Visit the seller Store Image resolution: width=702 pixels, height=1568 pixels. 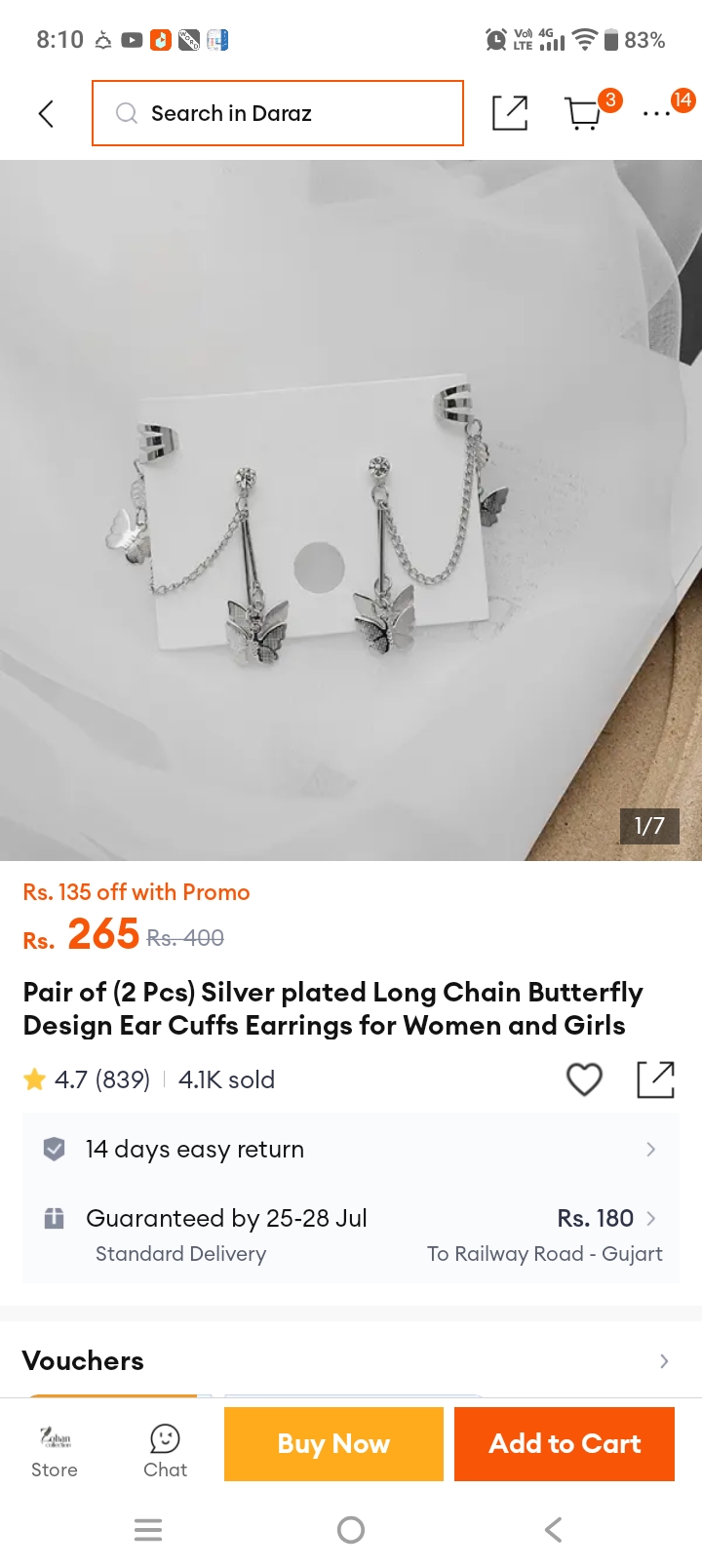pyautogui.click(x=55, y=1452)
